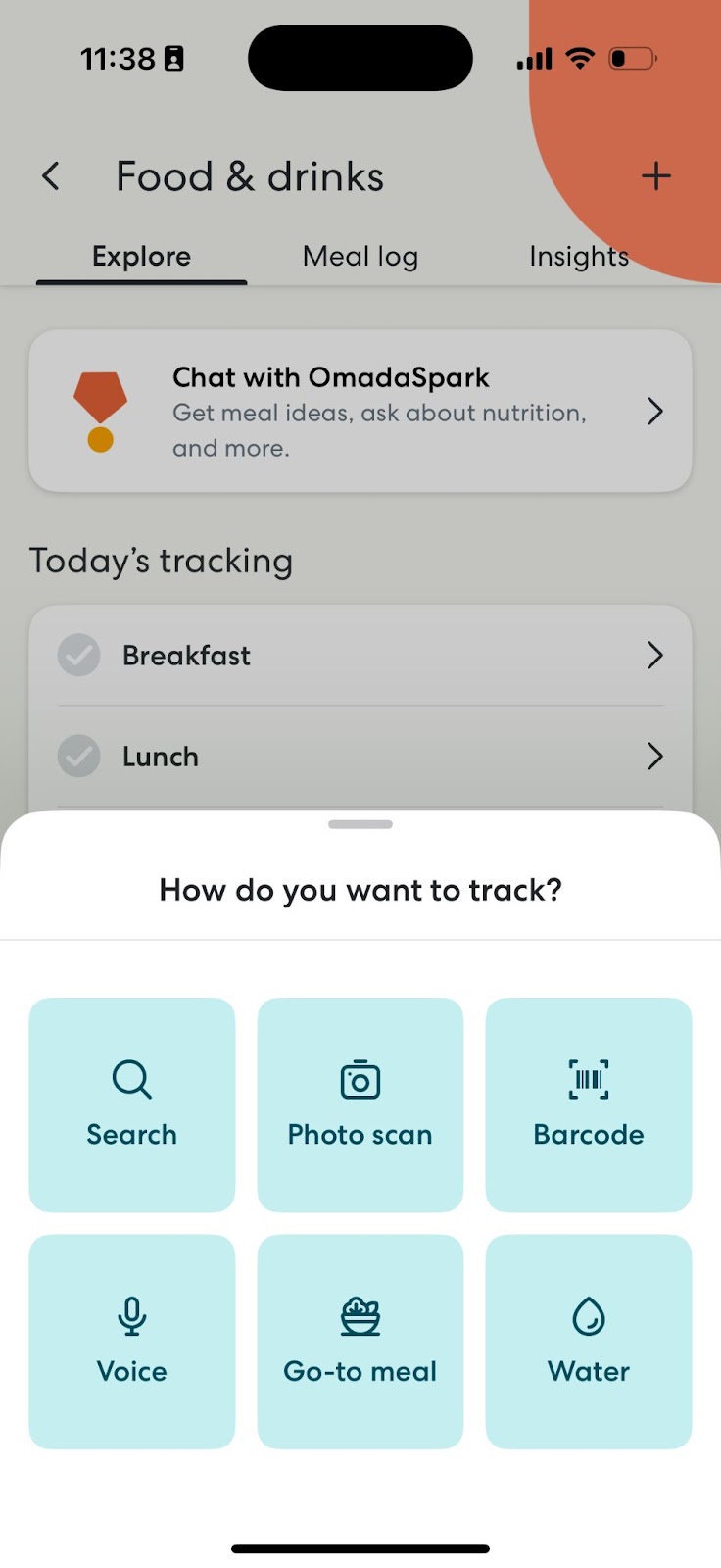Open the Insights tab
Viewport: 721px width, 1568px height.
pyautogui.click(x=579, y=257)
